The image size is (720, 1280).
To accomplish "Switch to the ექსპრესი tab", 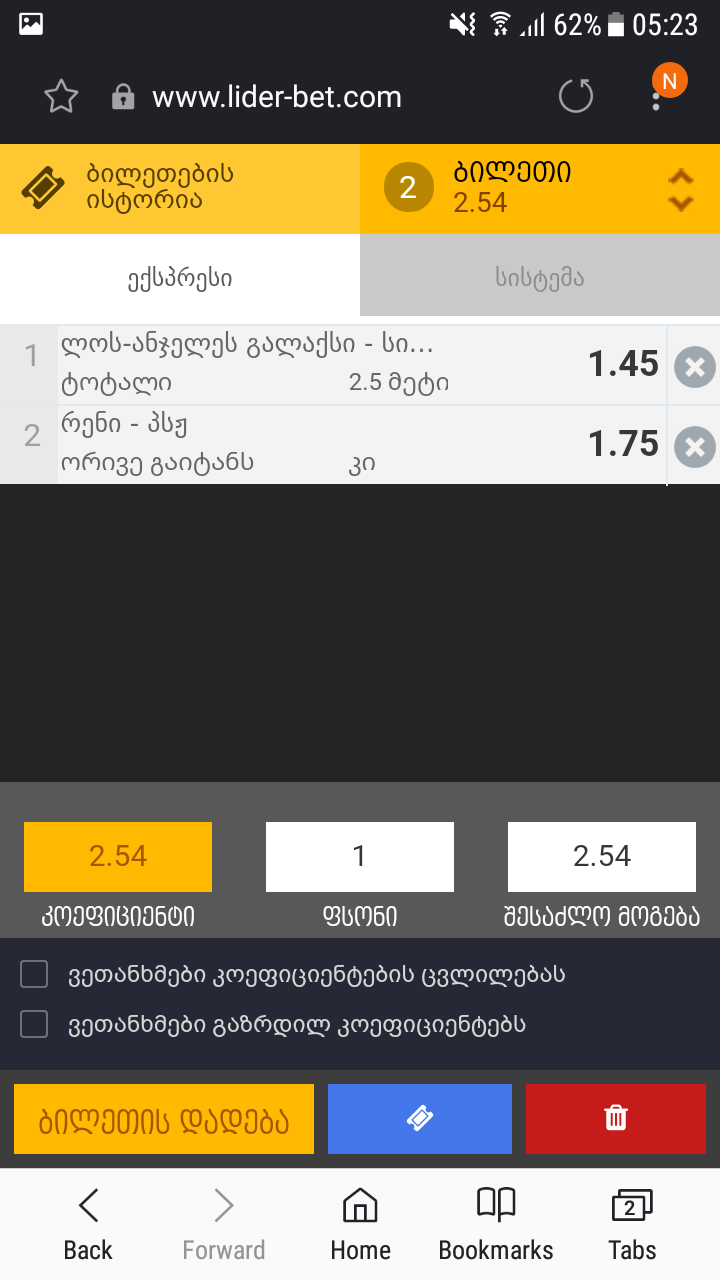I will [x=180, y=278].
